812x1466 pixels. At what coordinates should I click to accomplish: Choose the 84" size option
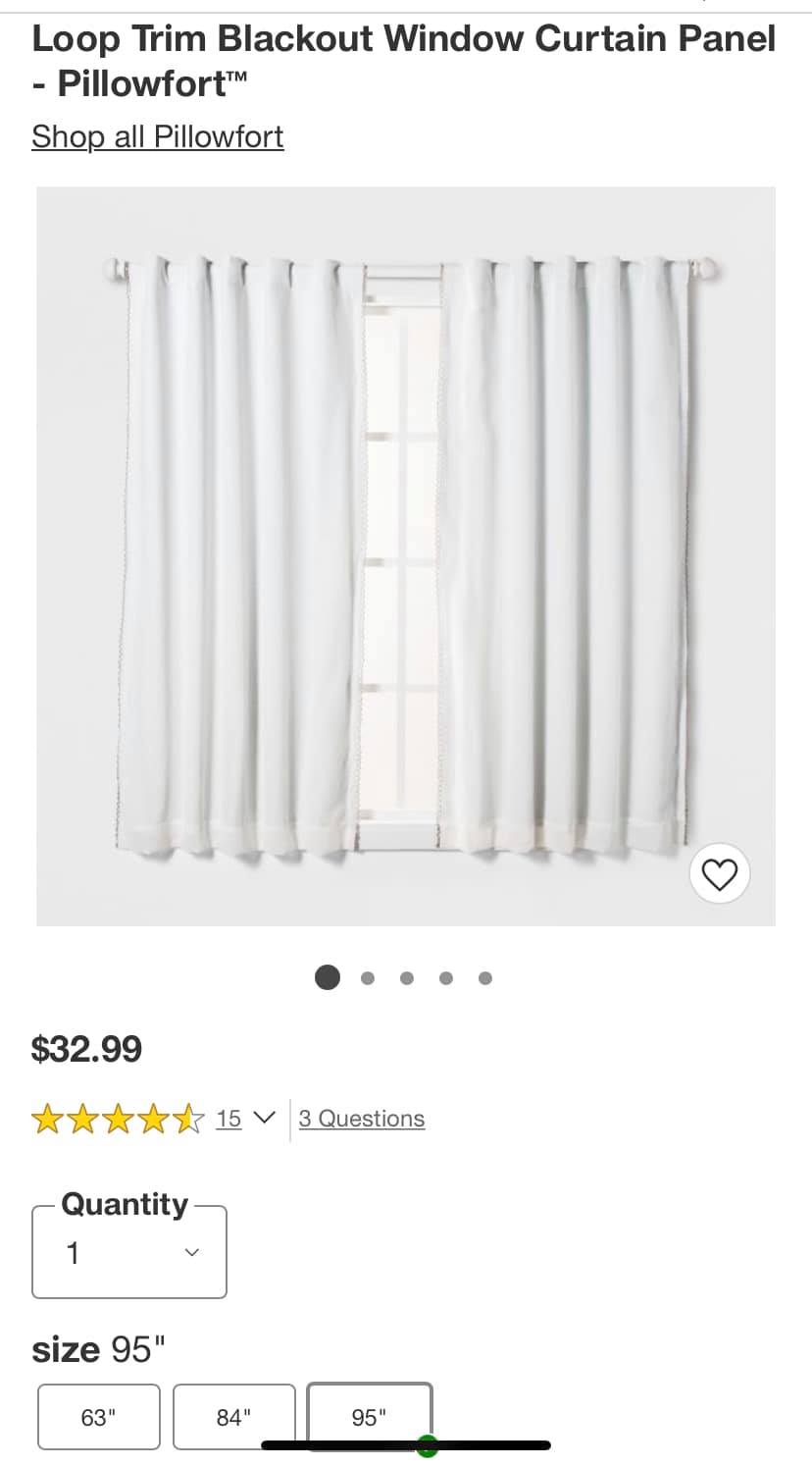point(233,1416)
